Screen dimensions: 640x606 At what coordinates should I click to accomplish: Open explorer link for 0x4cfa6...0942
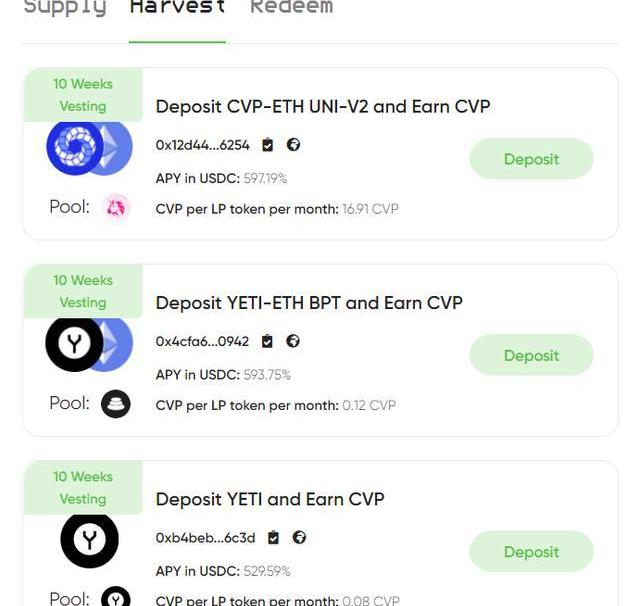pyautogui.click(x=293, y=341)
